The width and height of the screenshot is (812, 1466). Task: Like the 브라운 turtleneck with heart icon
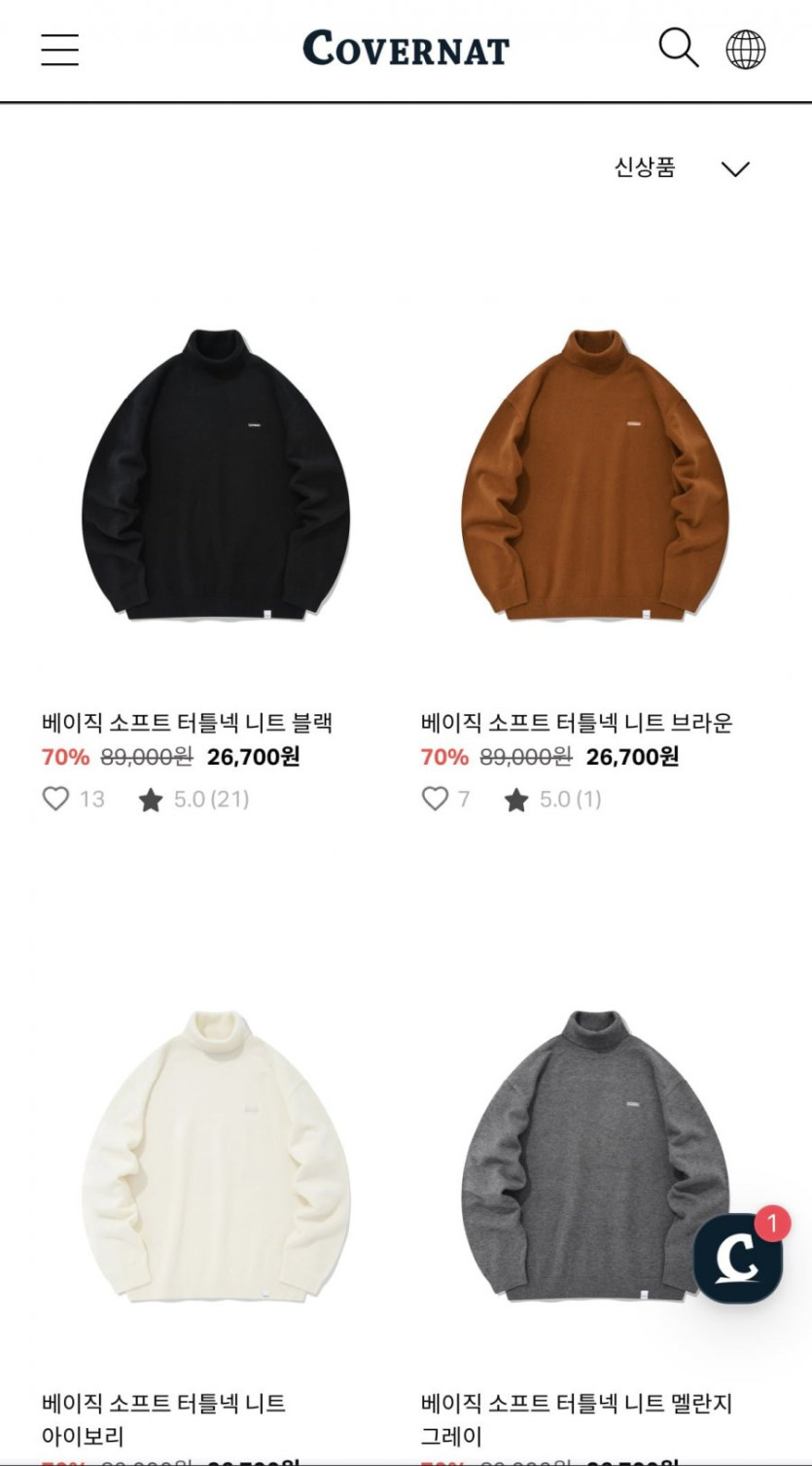[x=435, y=799]
